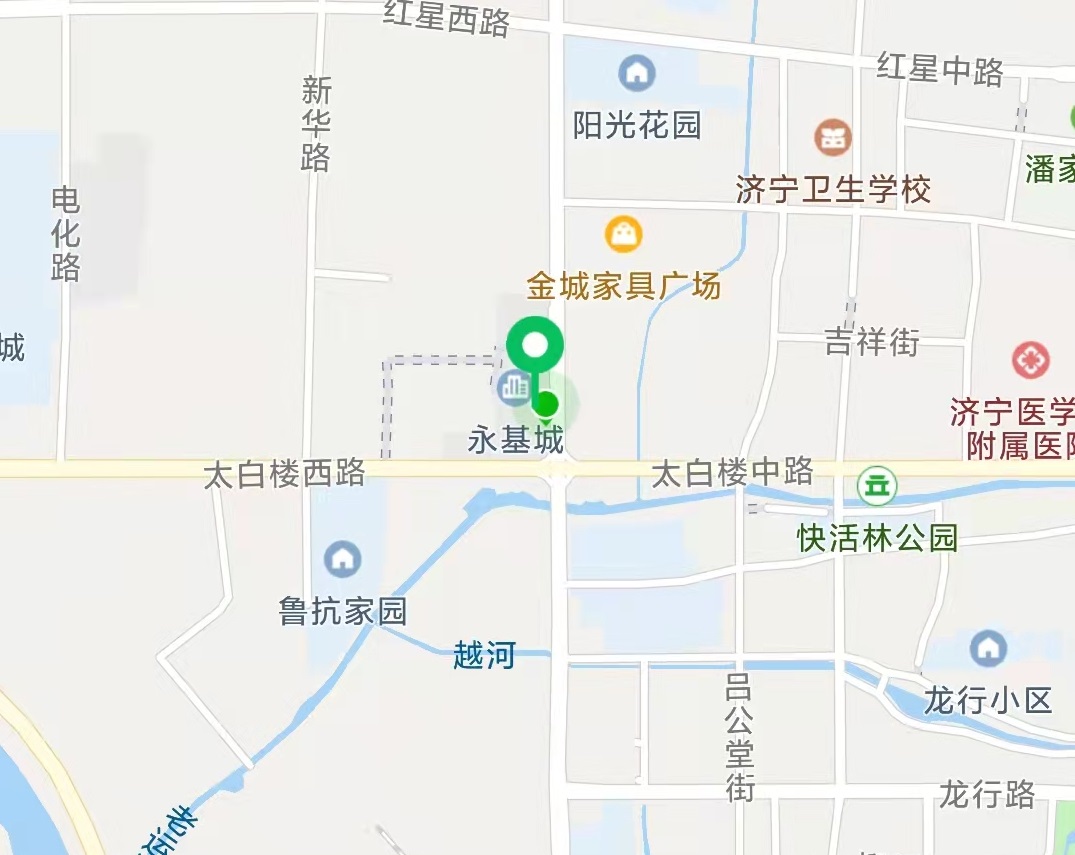Select the 金城家具广场 shopping marker

point(624,235)
